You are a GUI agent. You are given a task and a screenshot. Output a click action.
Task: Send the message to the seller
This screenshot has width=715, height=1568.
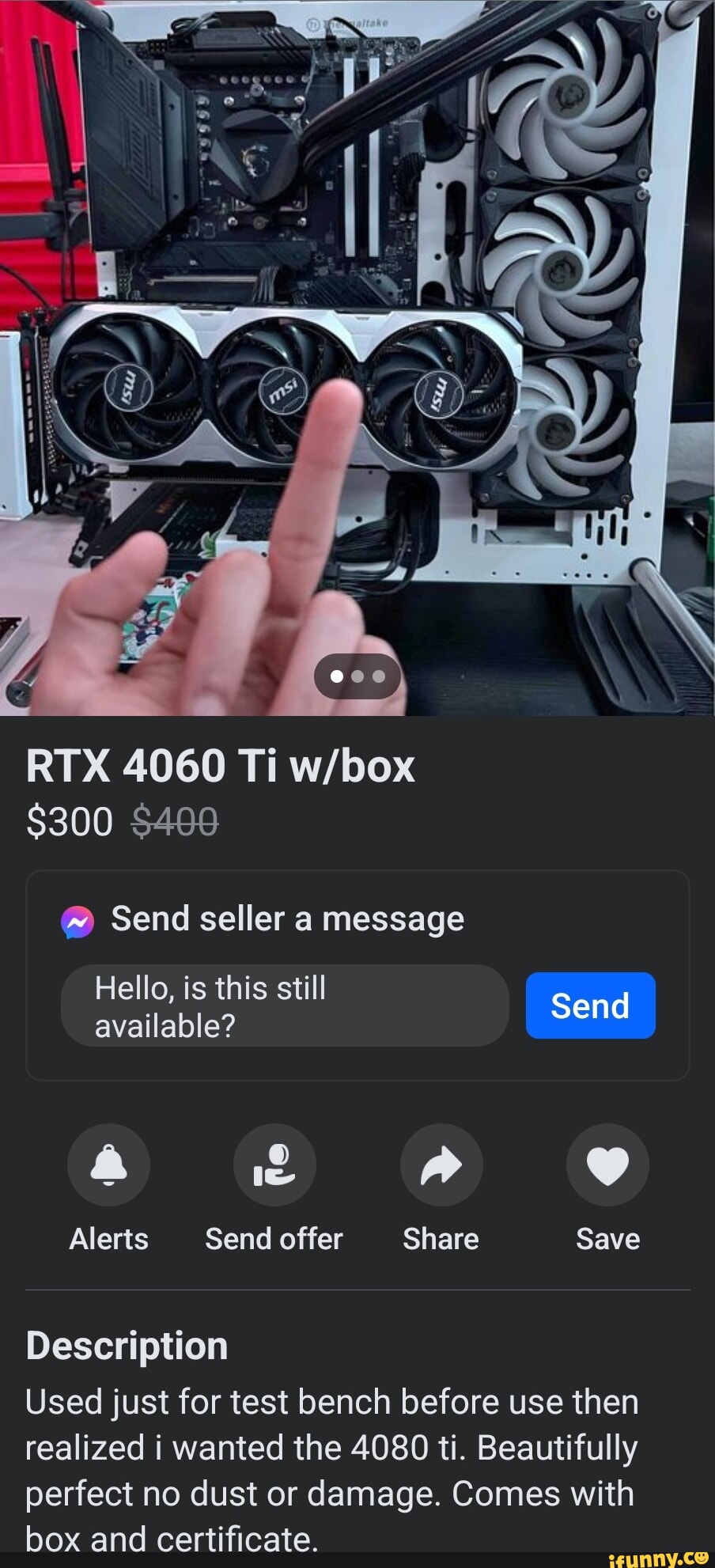(x=590, y=1006)
